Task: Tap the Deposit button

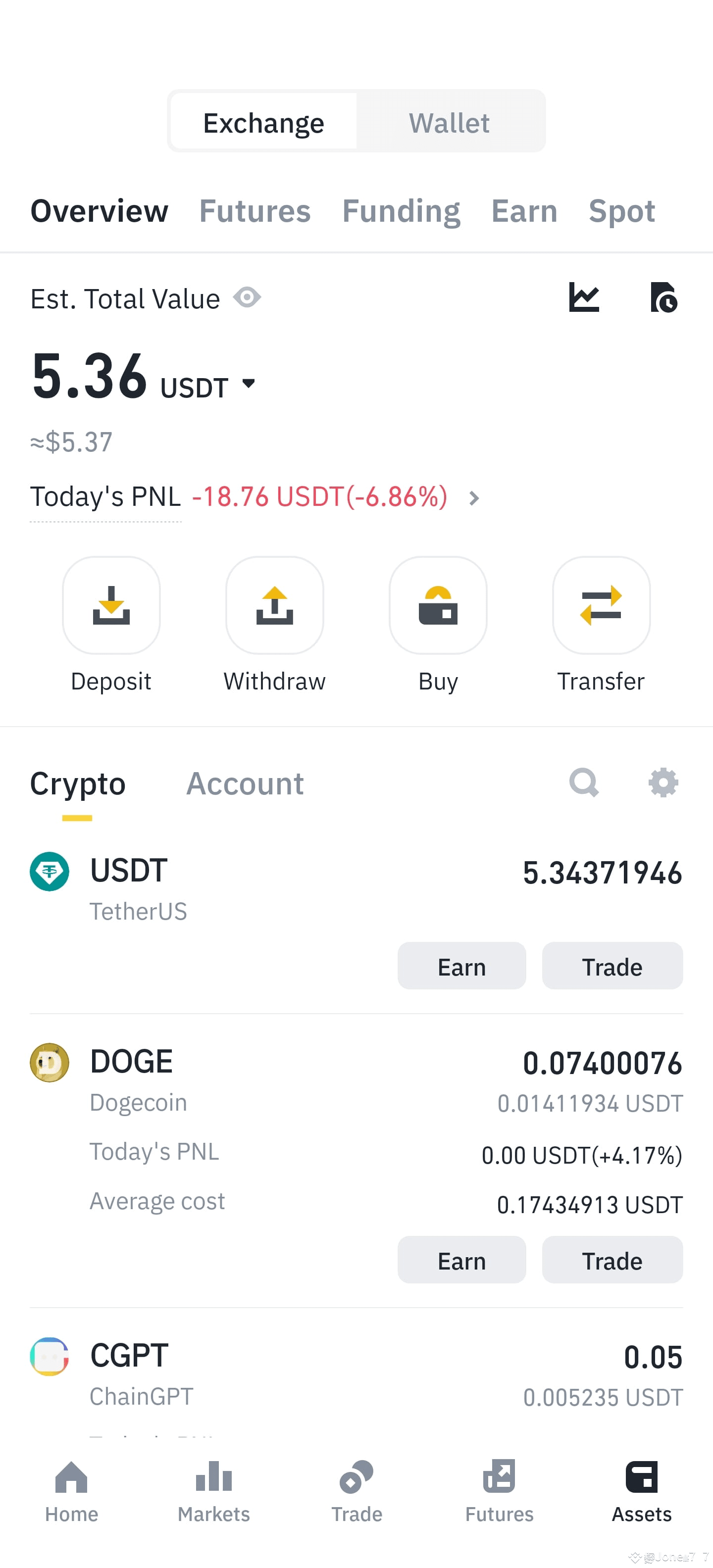Action: [x=111, y=605]
